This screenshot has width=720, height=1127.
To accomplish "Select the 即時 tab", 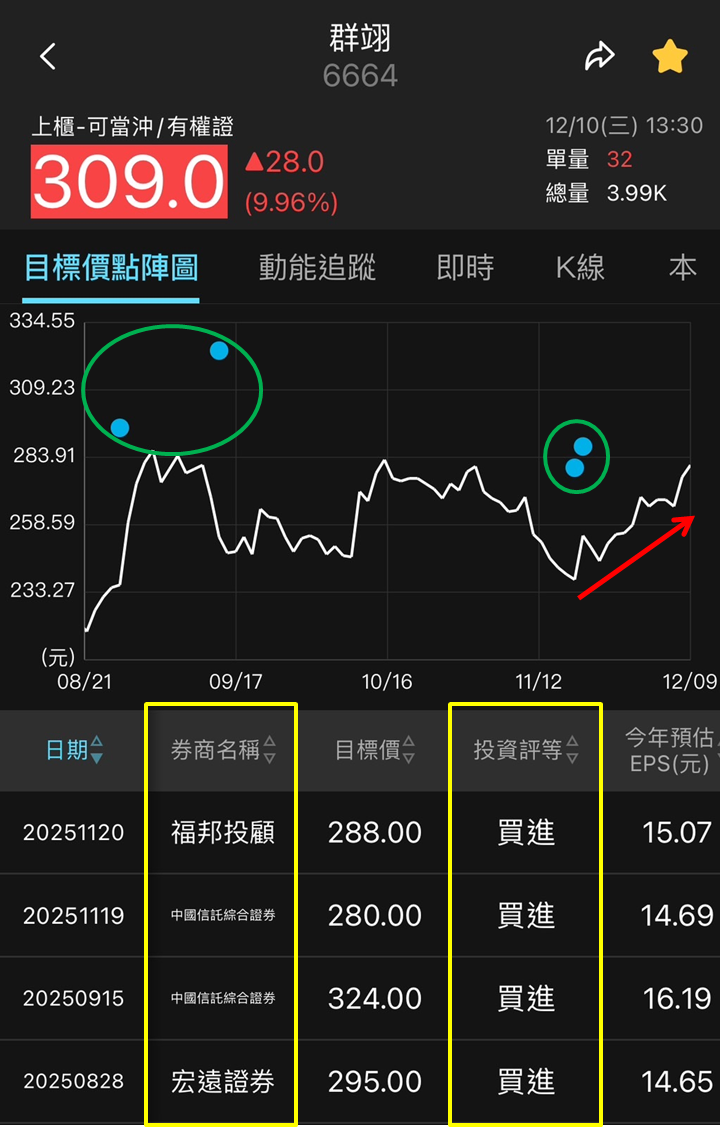I will point(464,268).
